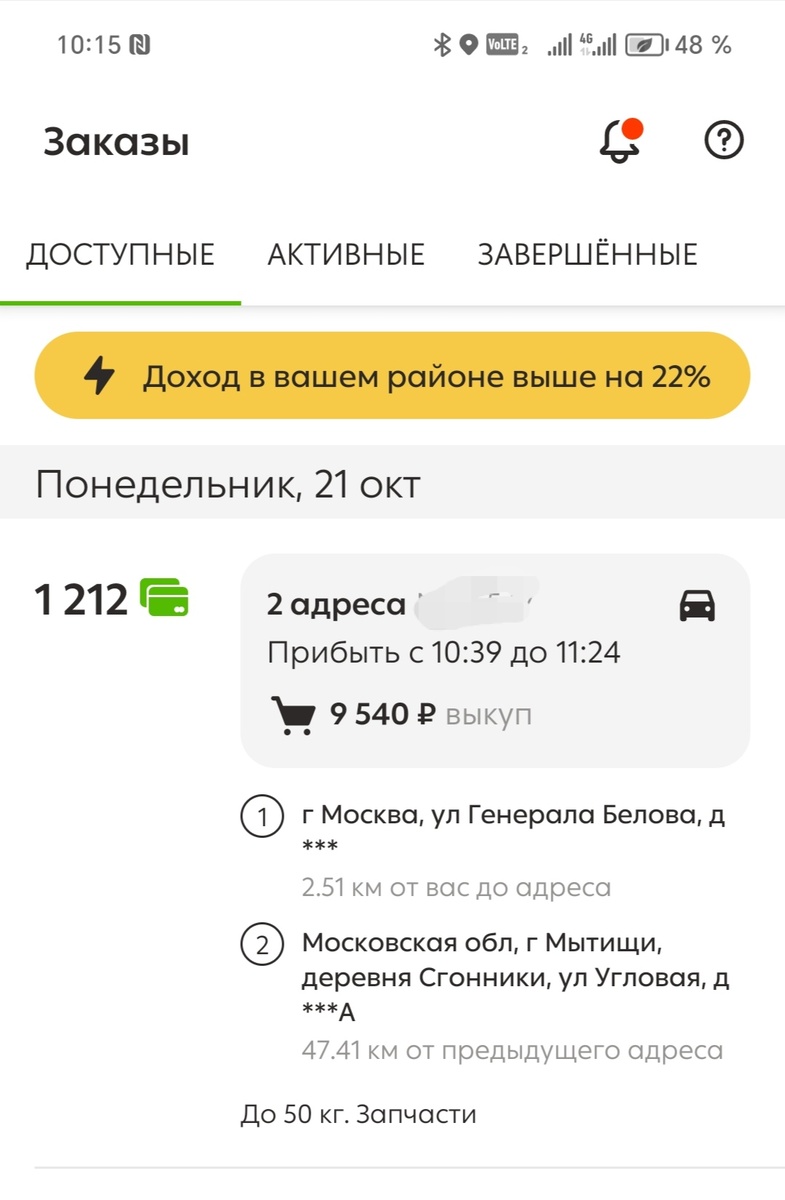
Task: Open notifications via the bell icon
Action: [618, 141]
